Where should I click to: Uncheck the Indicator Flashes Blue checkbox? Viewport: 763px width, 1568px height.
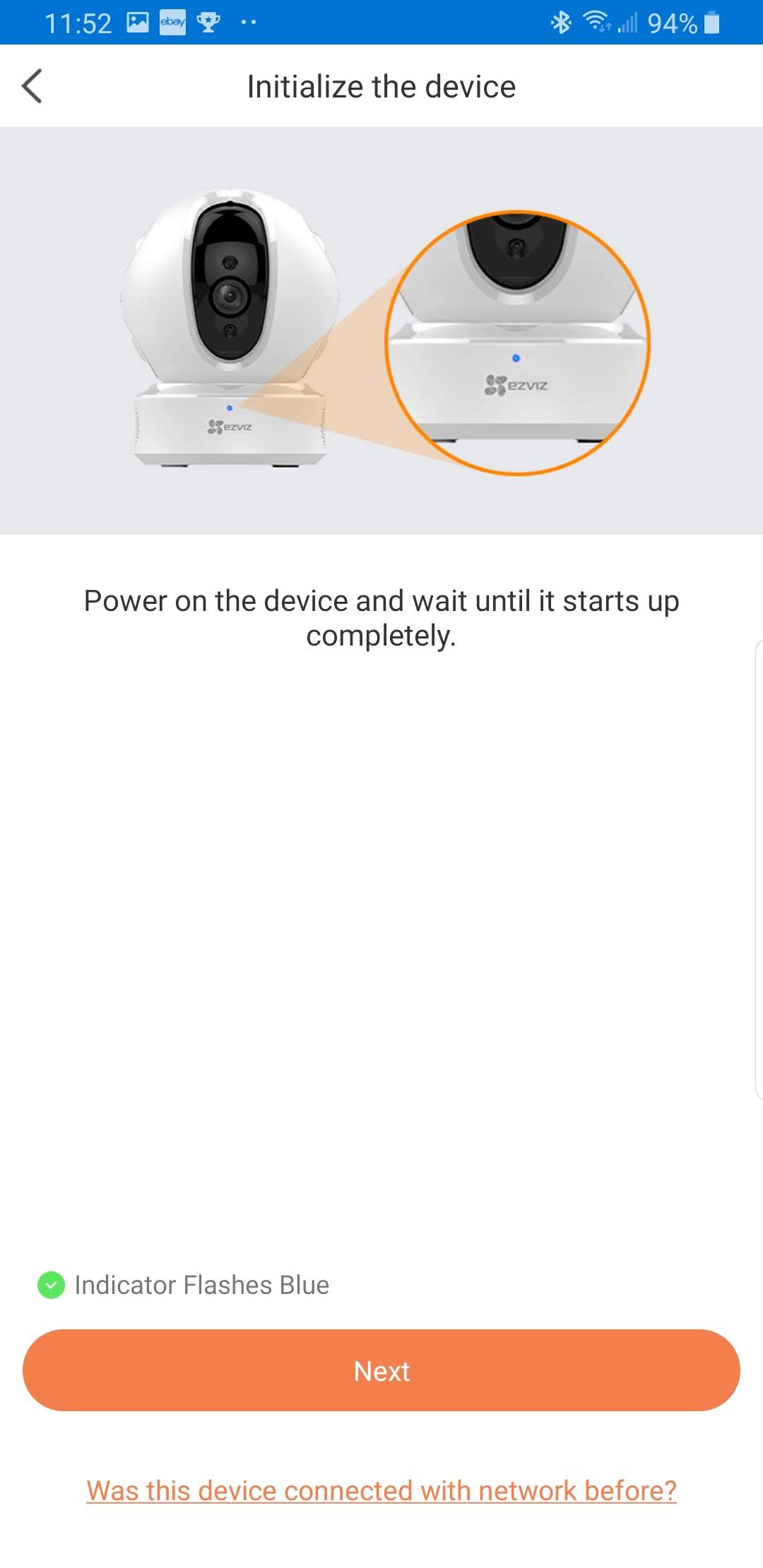pyautogui.click(x=51, y=1285)
